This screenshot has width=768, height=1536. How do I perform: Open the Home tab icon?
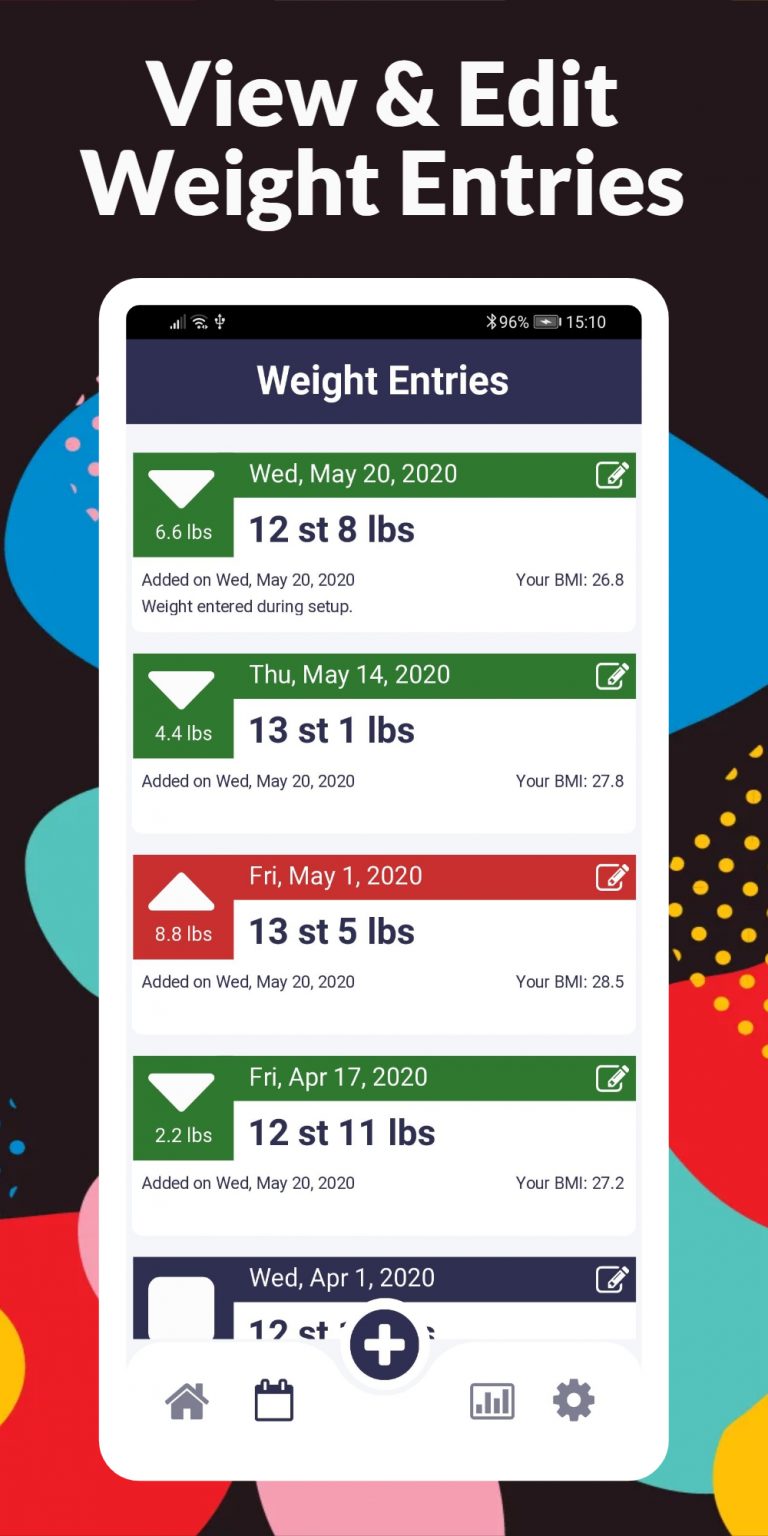click(x=188, y=1400)
